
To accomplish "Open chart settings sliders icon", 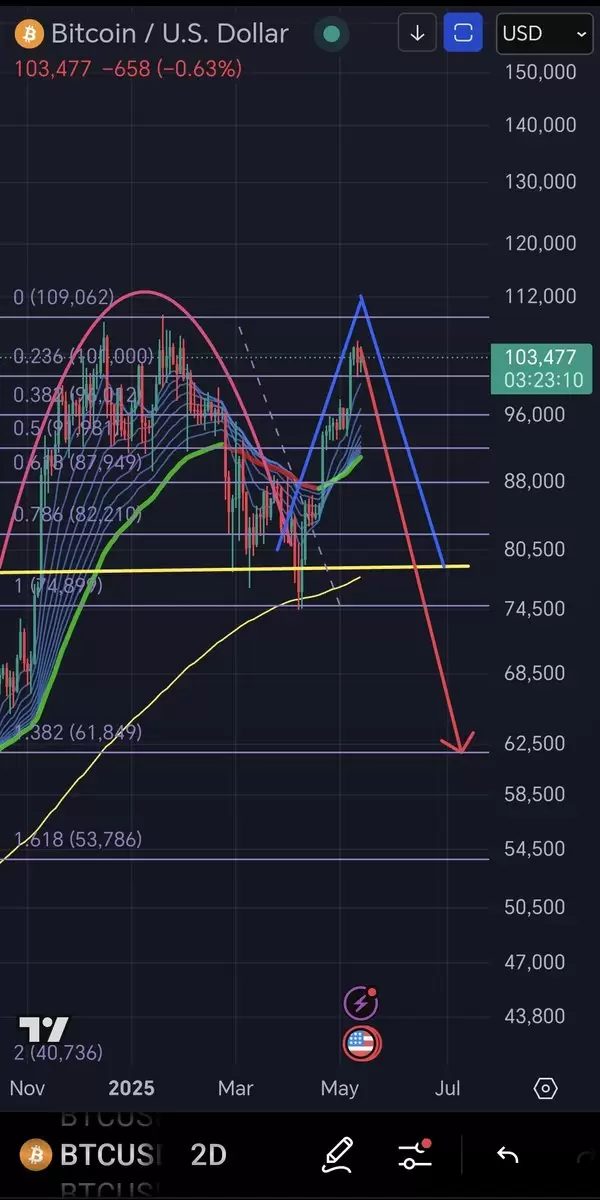I will [415, 1155].
